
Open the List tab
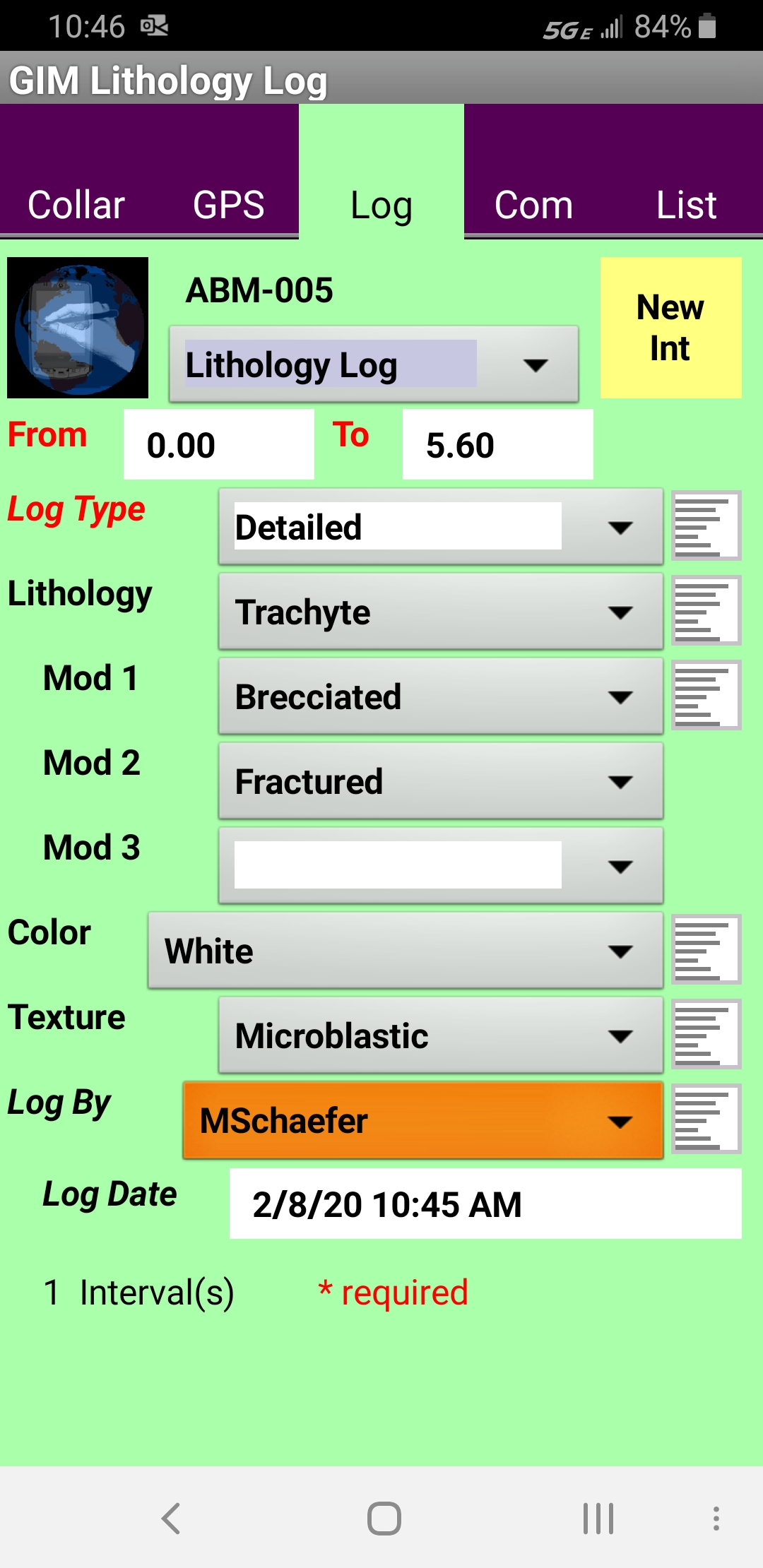(686, 205)
